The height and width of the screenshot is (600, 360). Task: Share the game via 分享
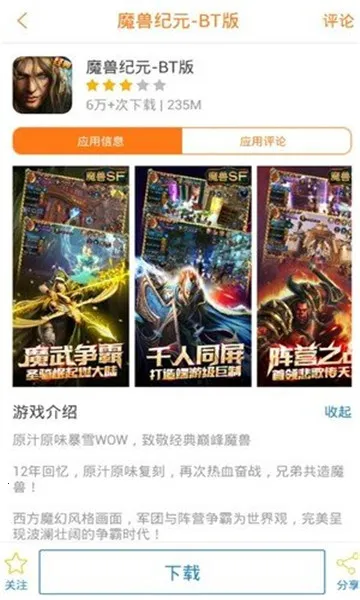point(347,572)
